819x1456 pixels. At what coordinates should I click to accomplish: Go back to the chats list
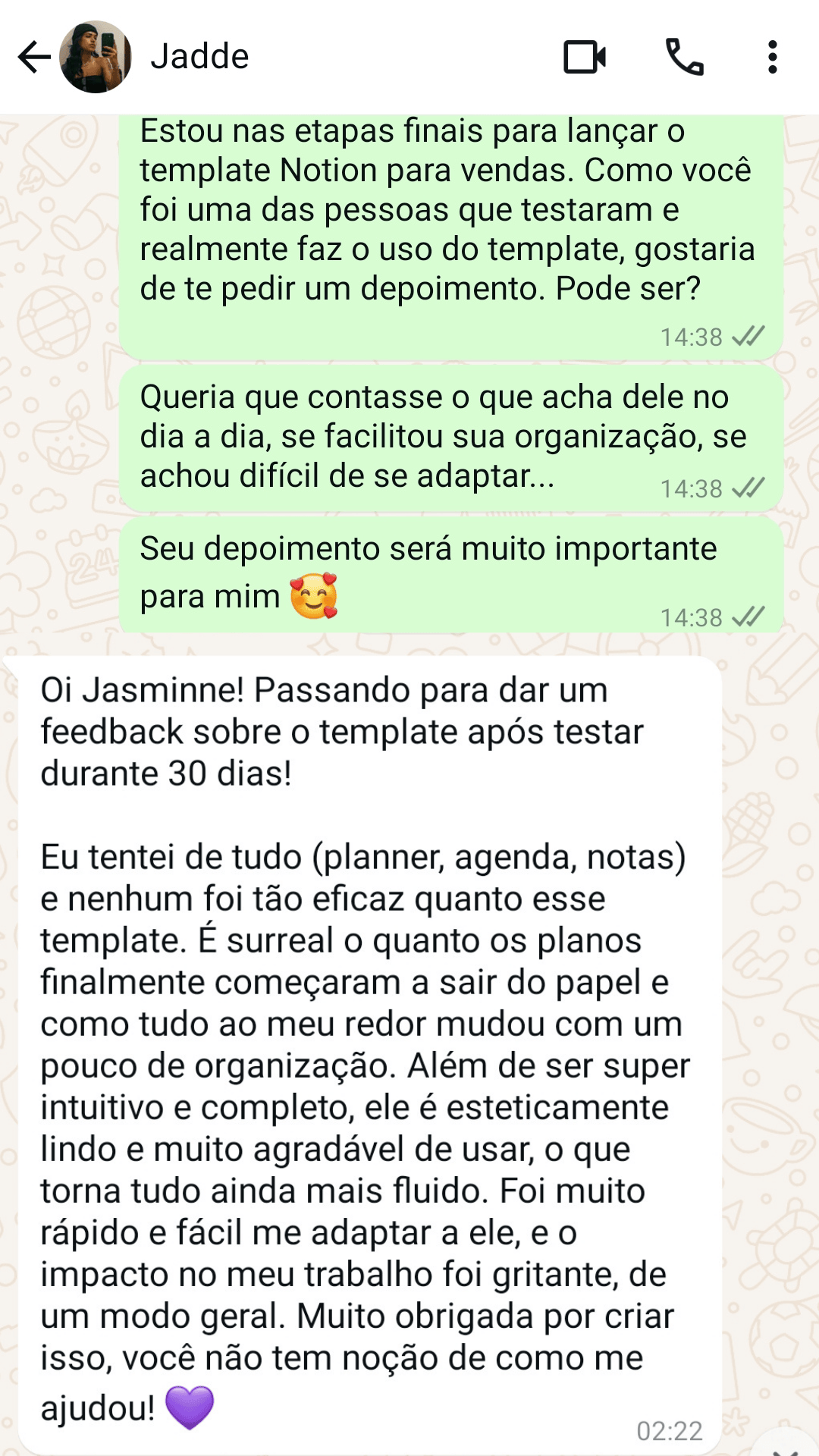34,58
